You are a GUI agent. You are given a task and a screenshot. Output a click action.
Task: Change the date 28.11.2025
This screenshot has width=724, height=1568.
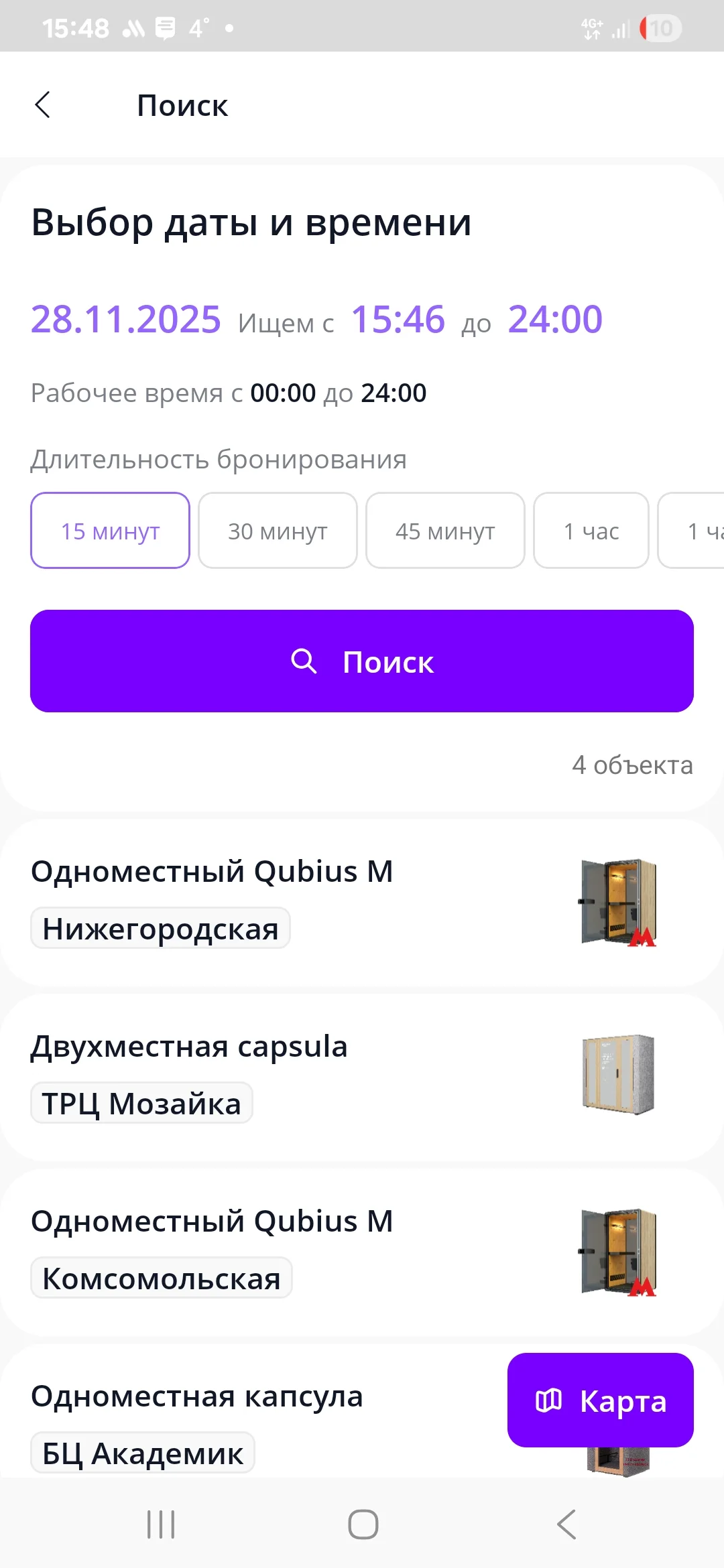126,319
